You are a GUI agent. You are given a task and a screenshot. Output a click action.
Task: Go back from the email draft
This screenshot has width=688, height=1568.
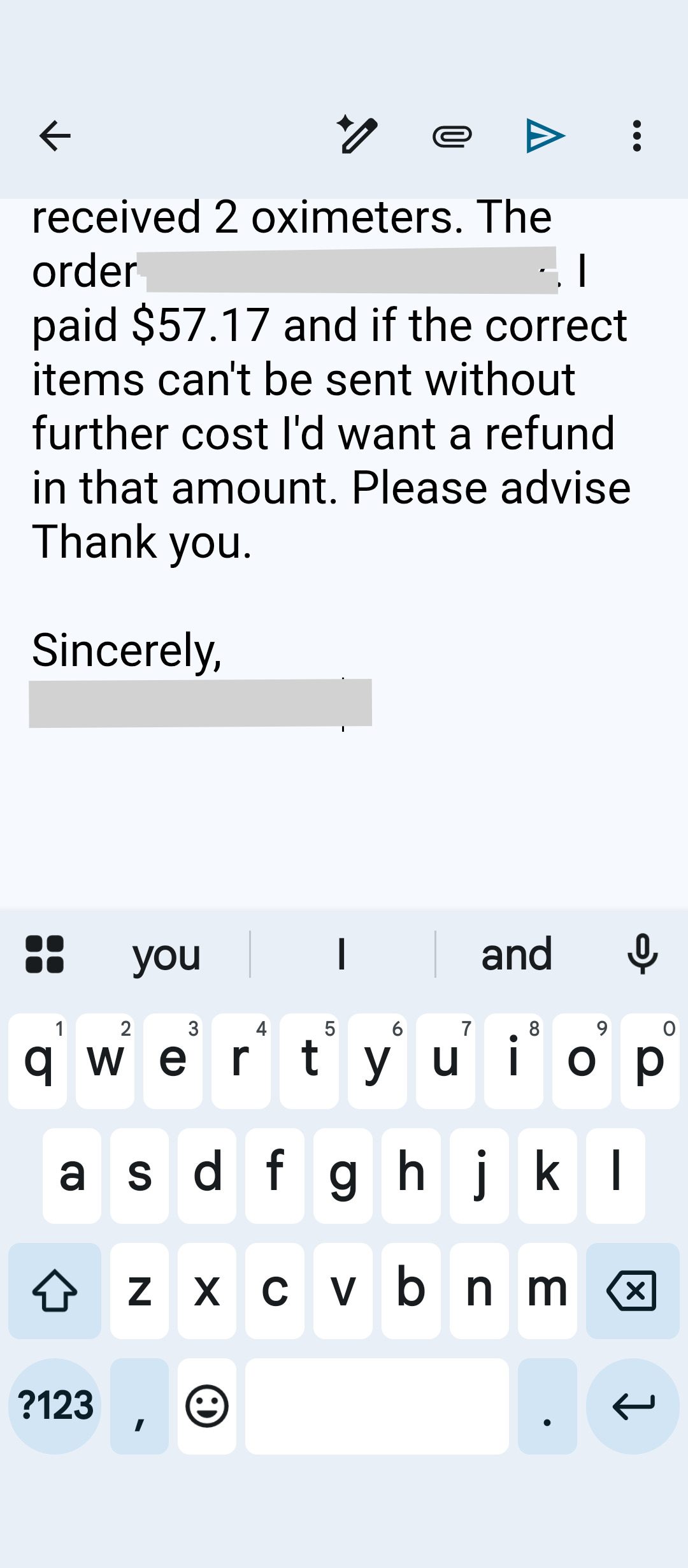coord(55,136)
